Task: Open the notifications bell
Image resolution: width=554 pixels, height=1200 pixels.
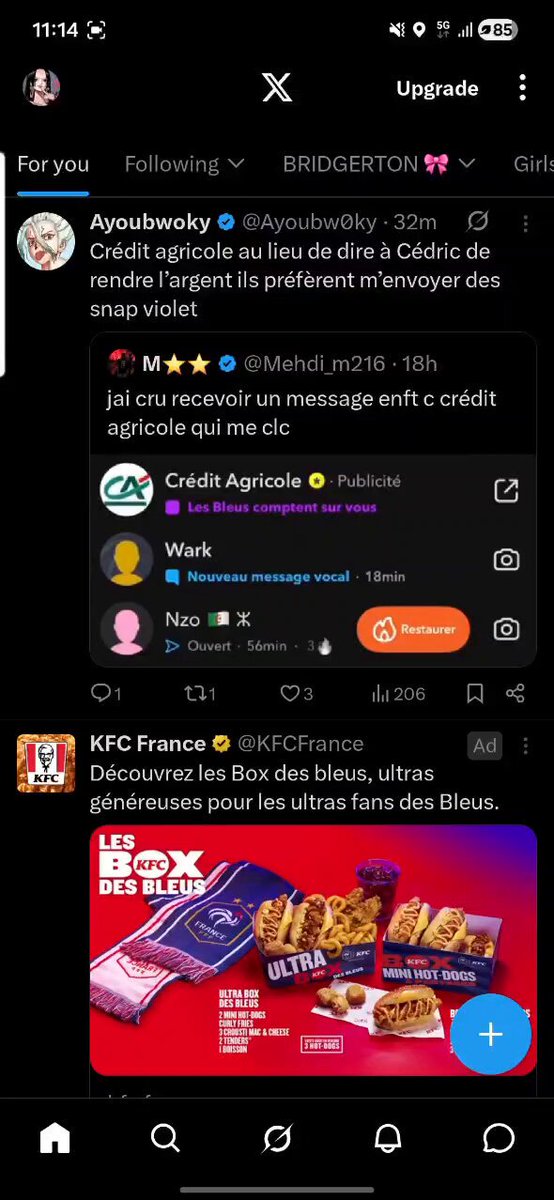Action: (x=388, y=1138)
